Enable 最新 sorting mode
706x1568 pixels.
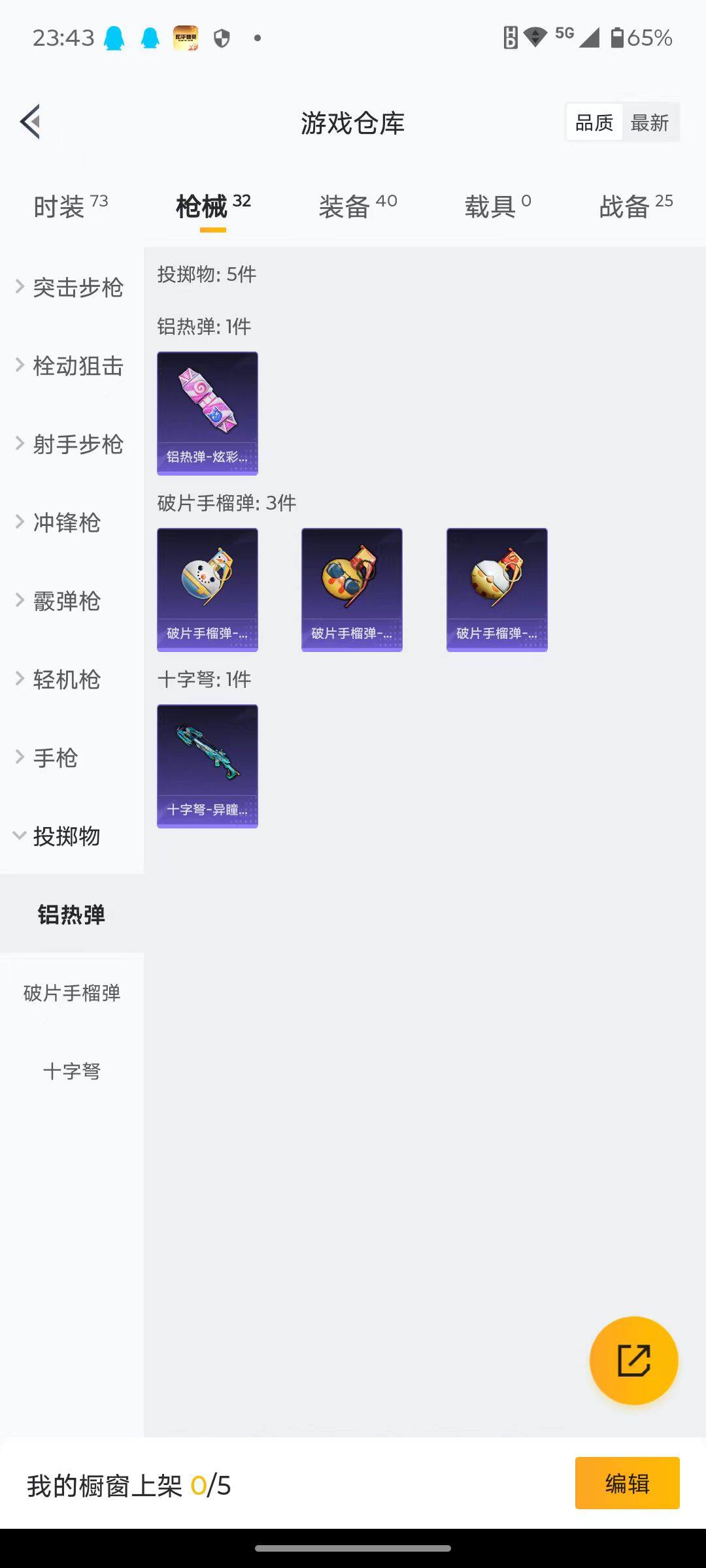click(651, 122)
